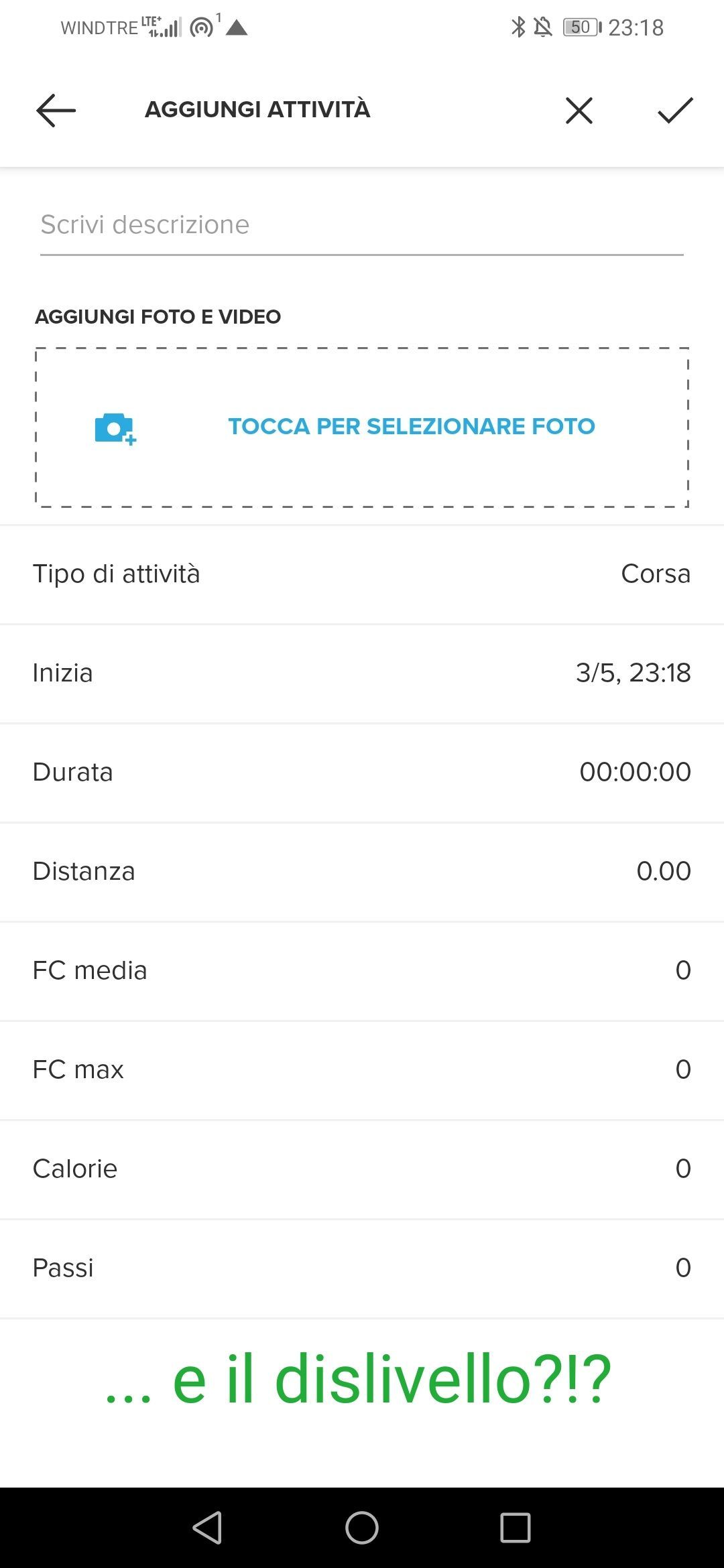Open recent apps from navigation bar
Screen dimensions: 724x1568
click(516, 1528)
